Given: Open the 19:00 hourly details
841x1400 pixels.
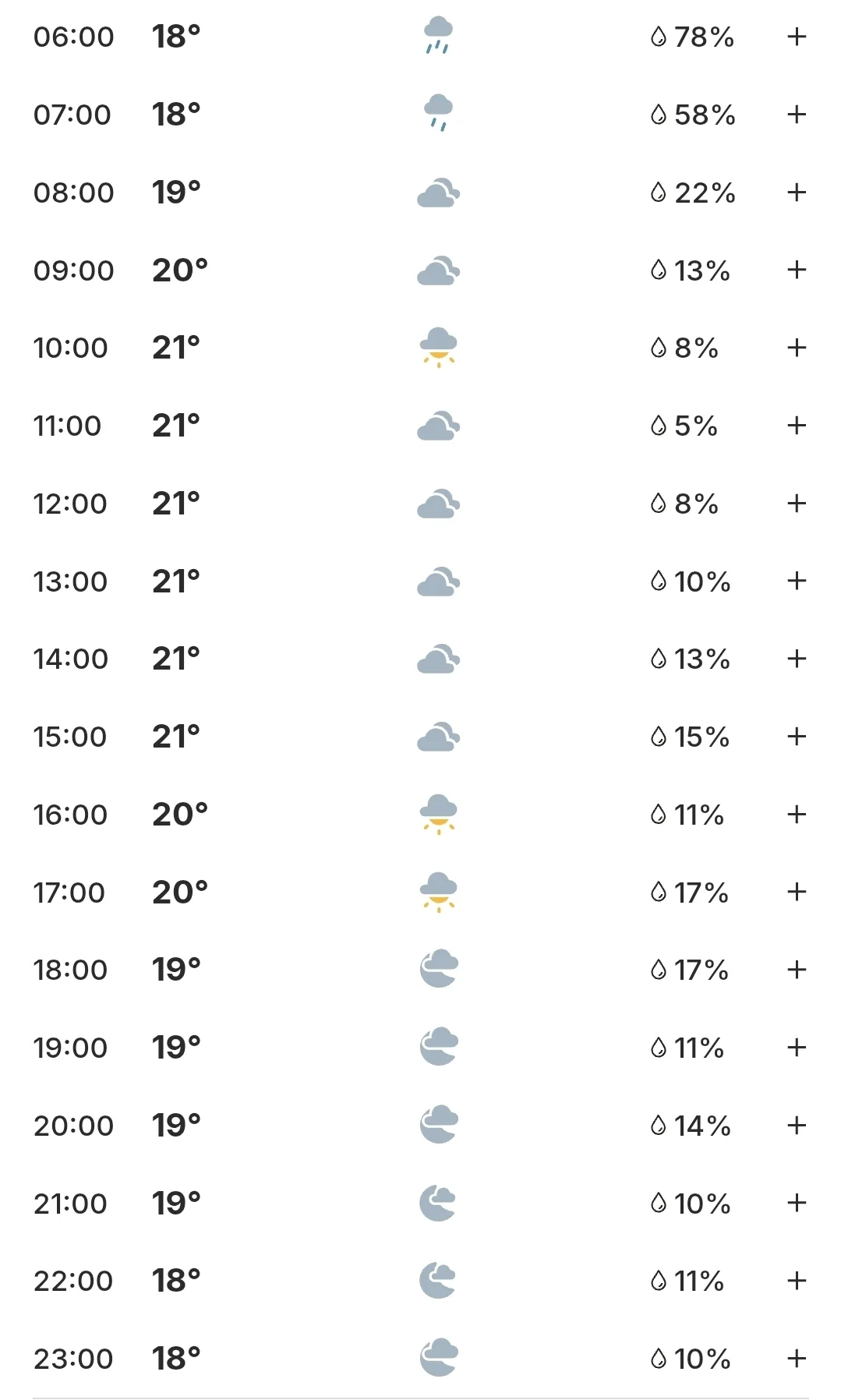Looking at the screenshot, I should (x=796, y=1048).
